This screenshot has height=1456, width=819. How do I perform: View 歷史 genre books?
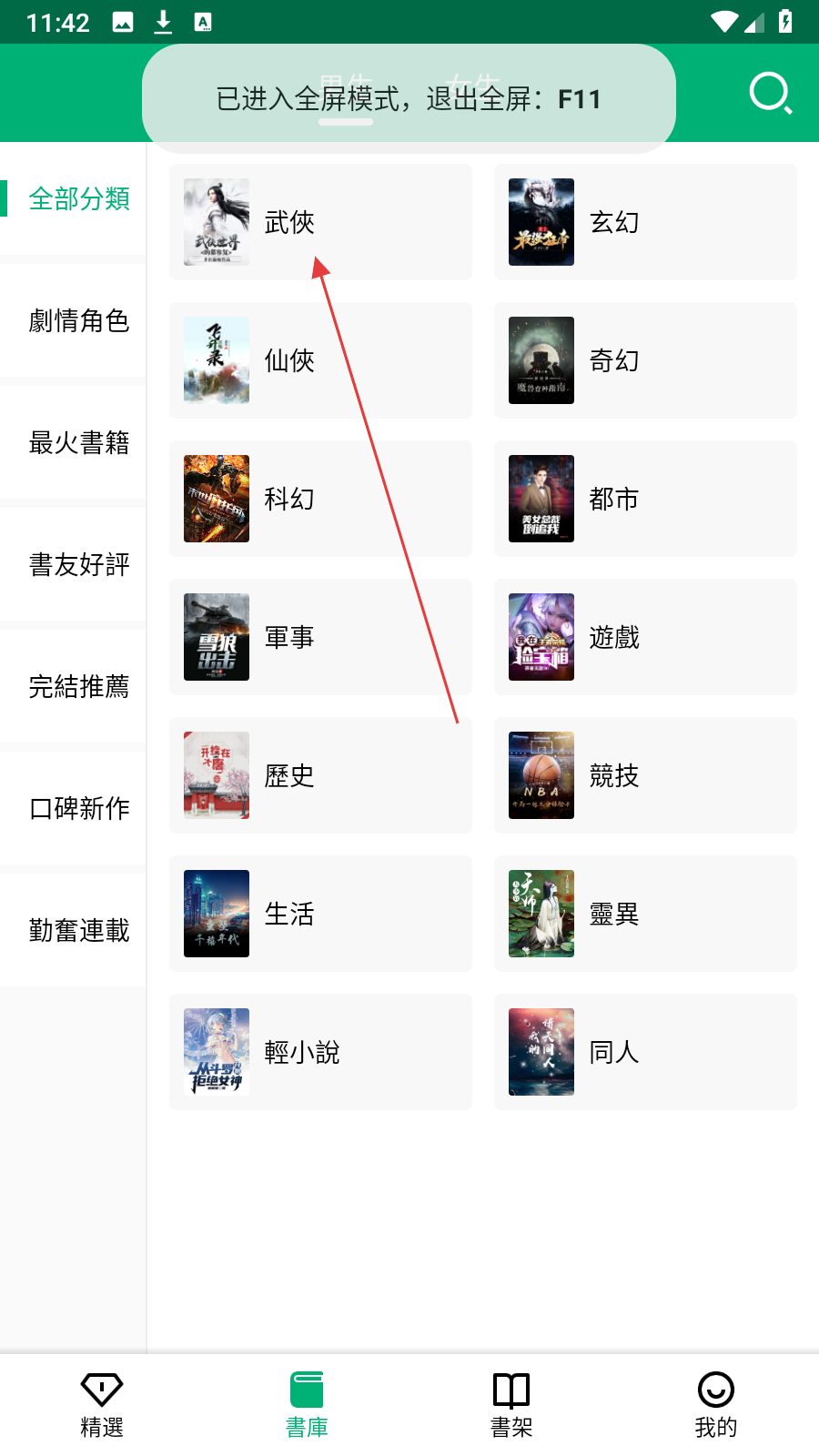click(x=320, y=775)
